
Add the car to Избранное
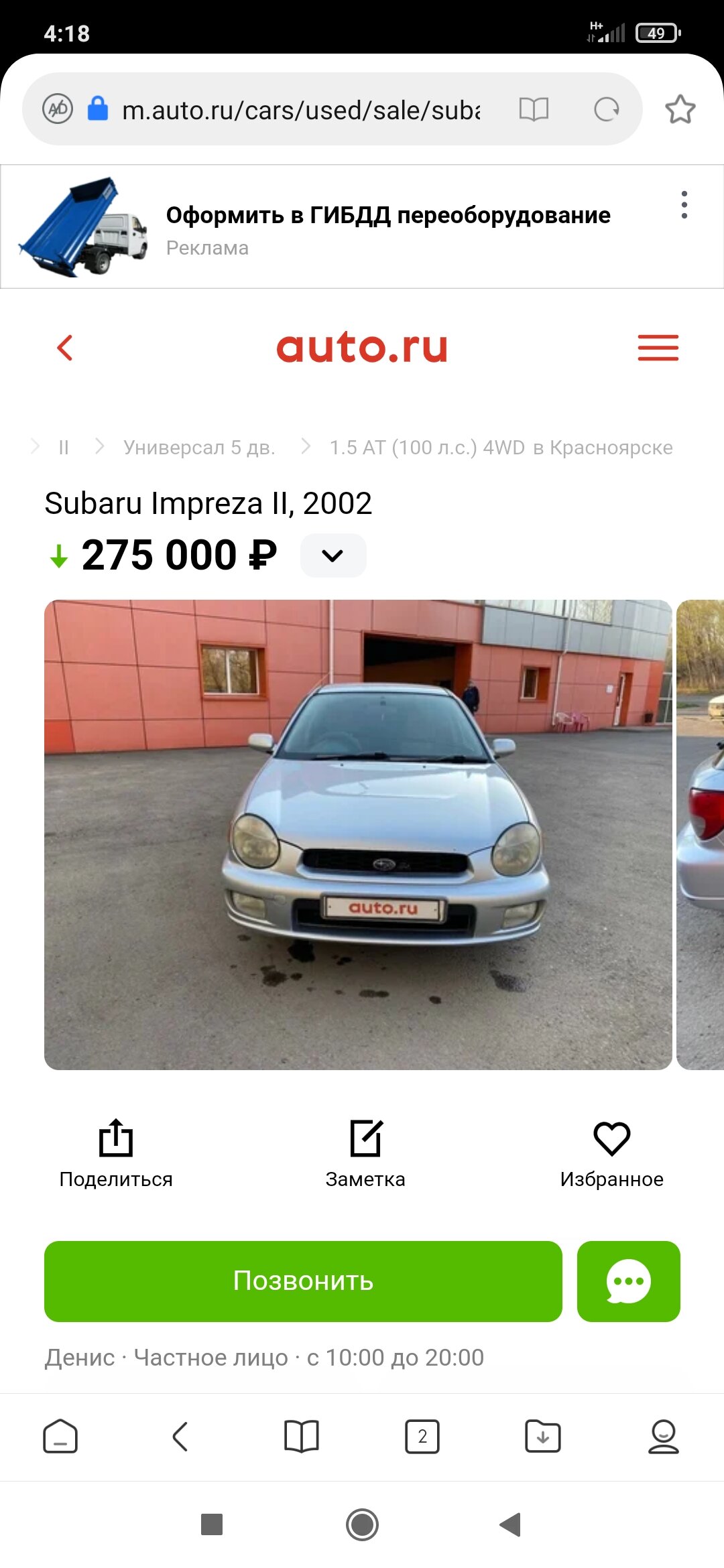click(611, 1153)
